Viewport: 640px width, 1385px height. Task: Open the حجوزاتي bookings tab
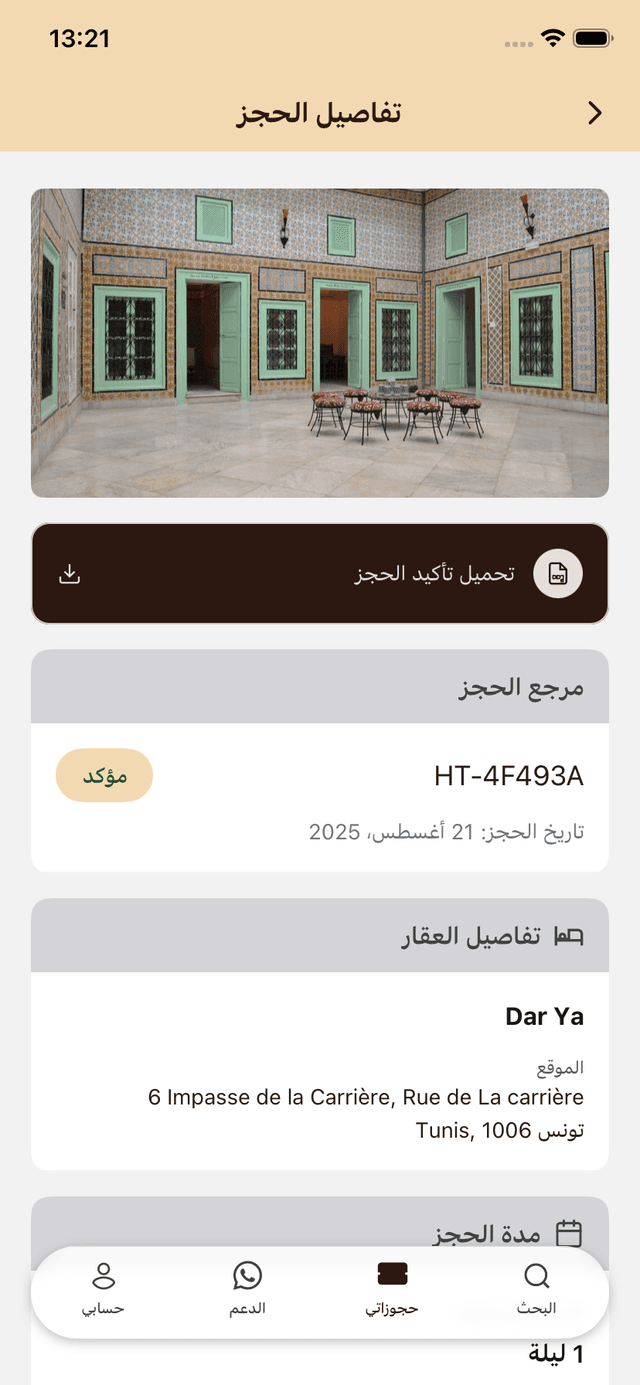[x=392, y=1289]
